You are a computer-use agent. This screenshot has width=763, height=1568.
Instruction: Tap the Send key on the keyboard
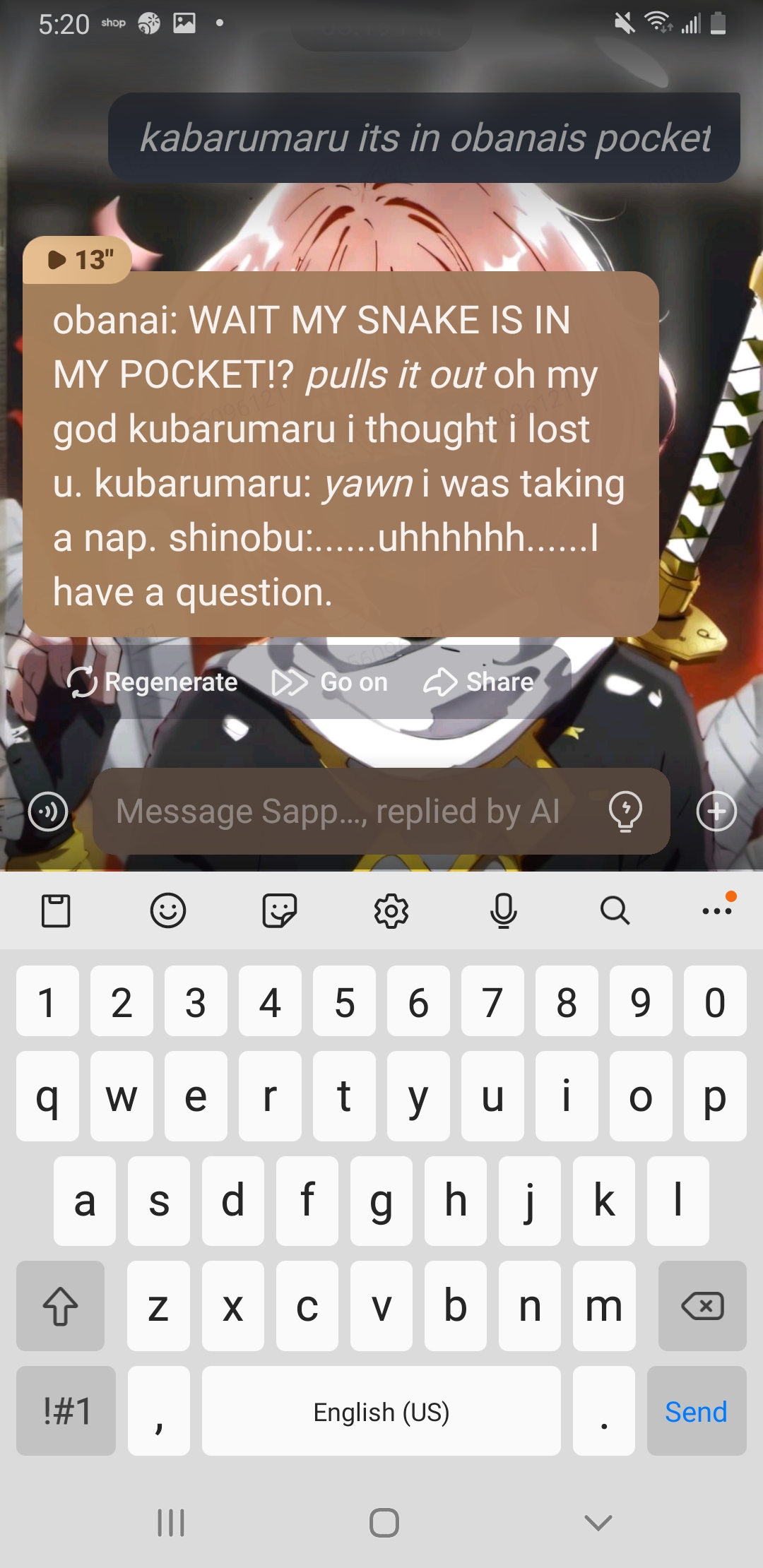point(696,1411)
